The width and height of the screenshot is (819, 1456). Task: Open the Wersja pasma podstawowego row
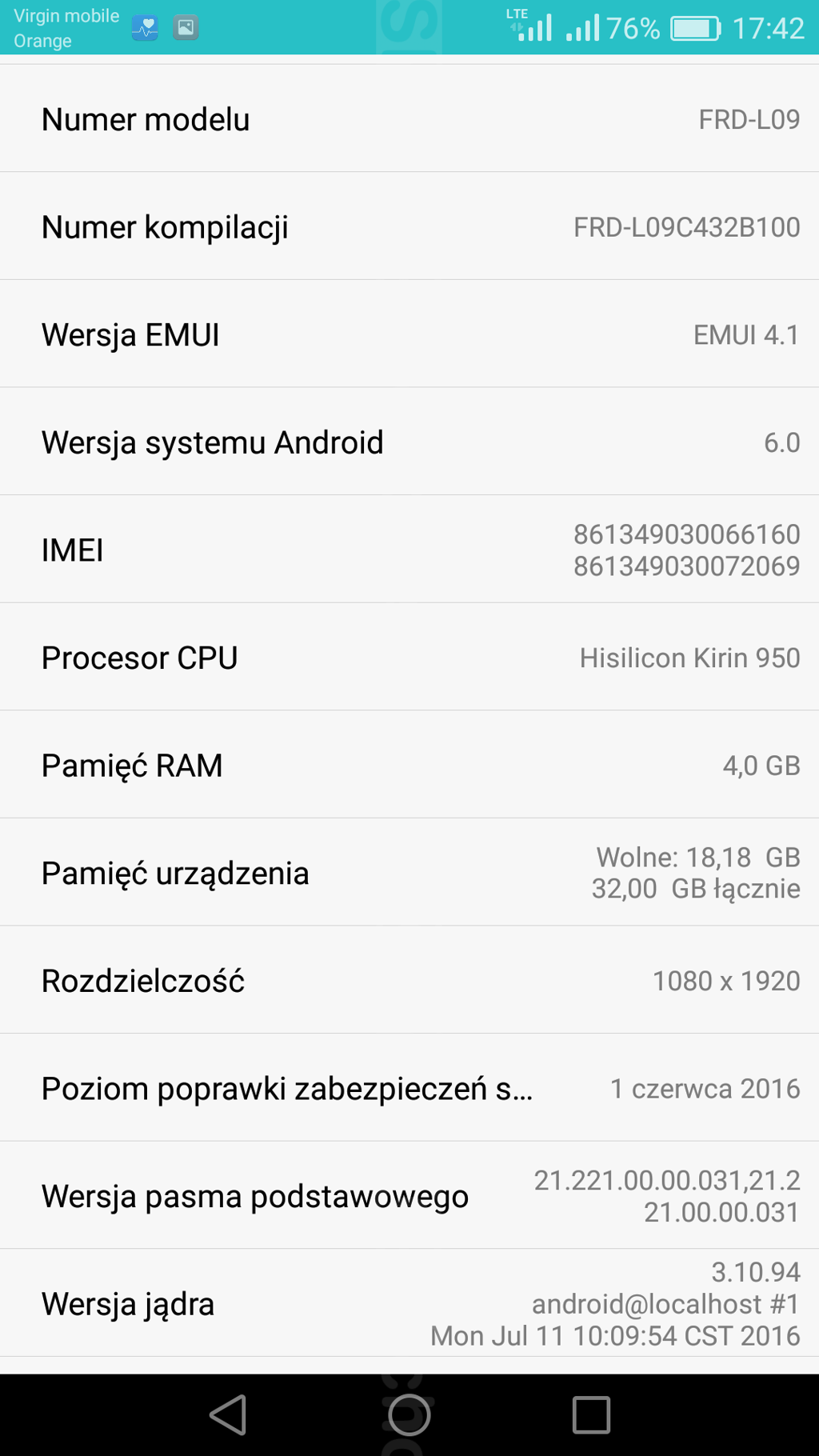(x=409, y=1196)
